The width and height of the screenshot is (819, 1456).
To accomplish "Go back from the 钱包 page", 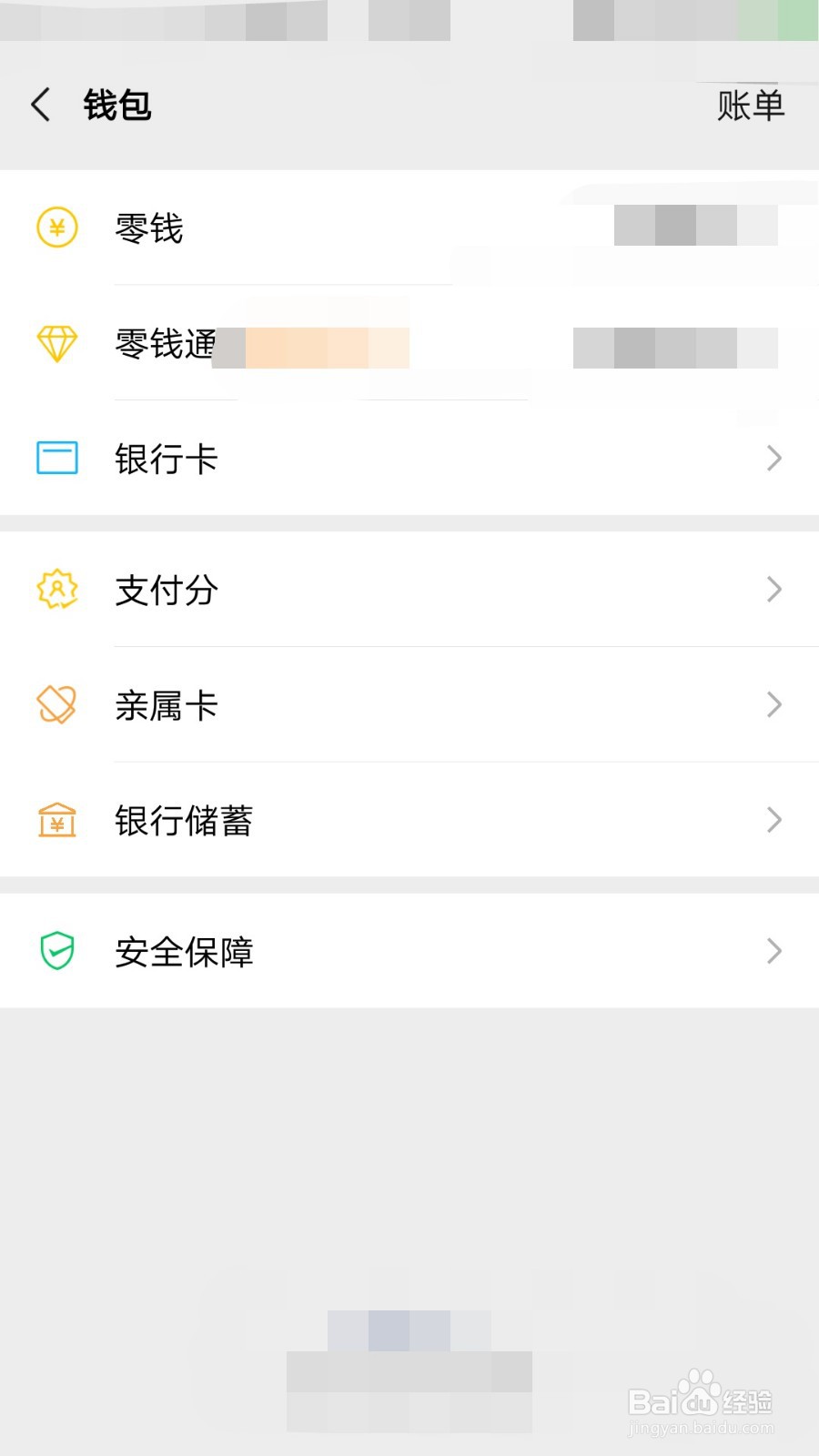I will 41,105.
